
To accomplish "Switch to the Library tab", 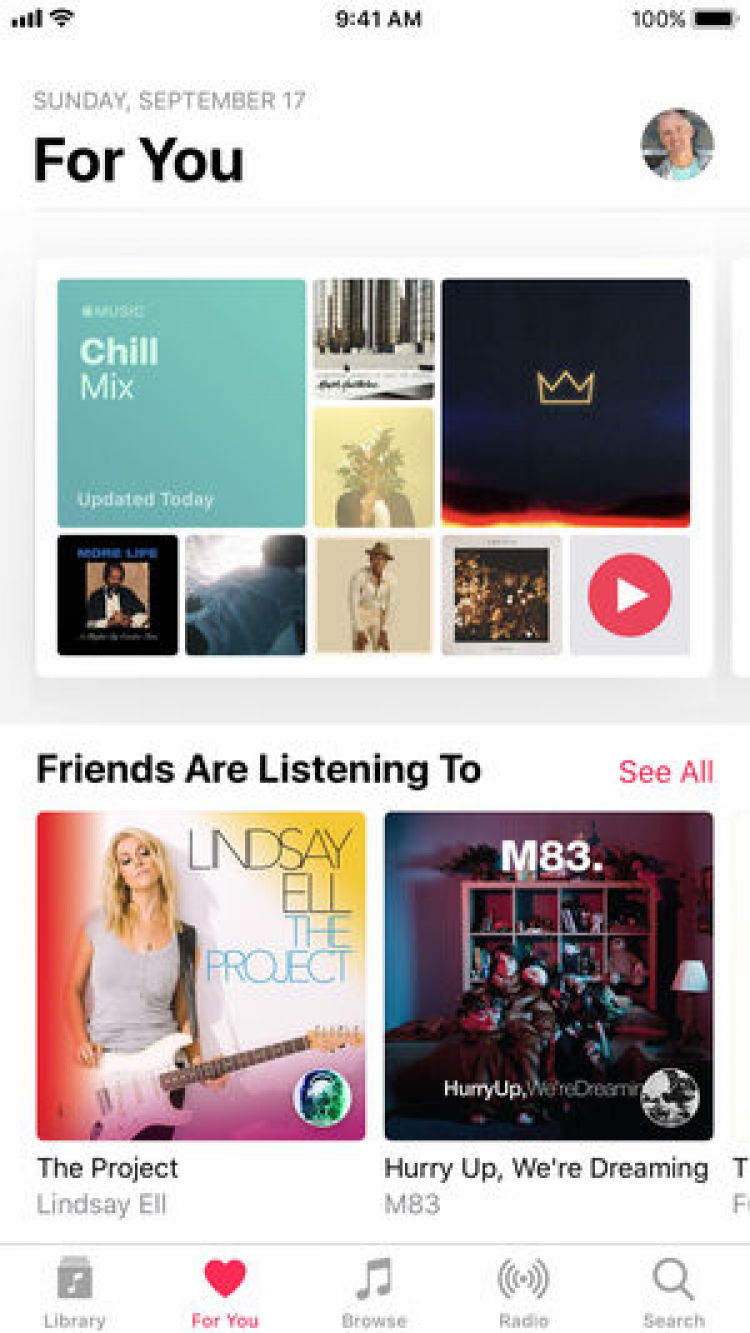I will point(75,1292).
